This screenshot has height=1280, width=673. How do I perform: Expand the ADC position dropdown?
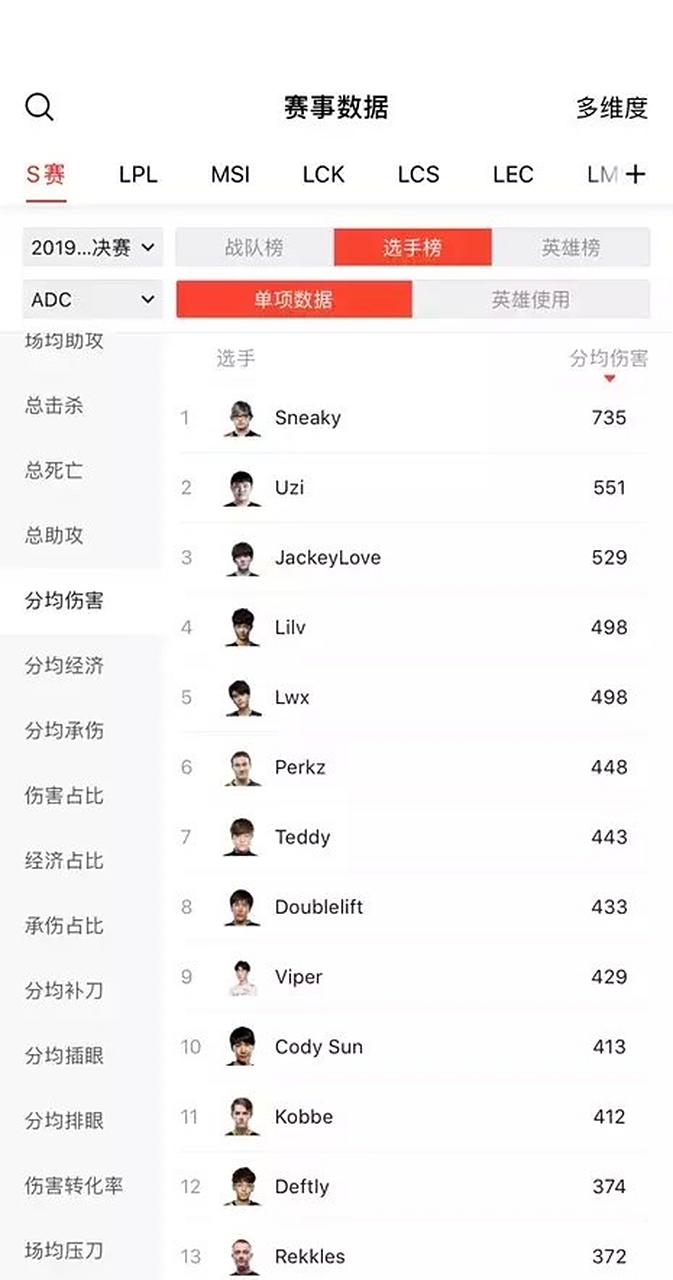coord(92,299)
